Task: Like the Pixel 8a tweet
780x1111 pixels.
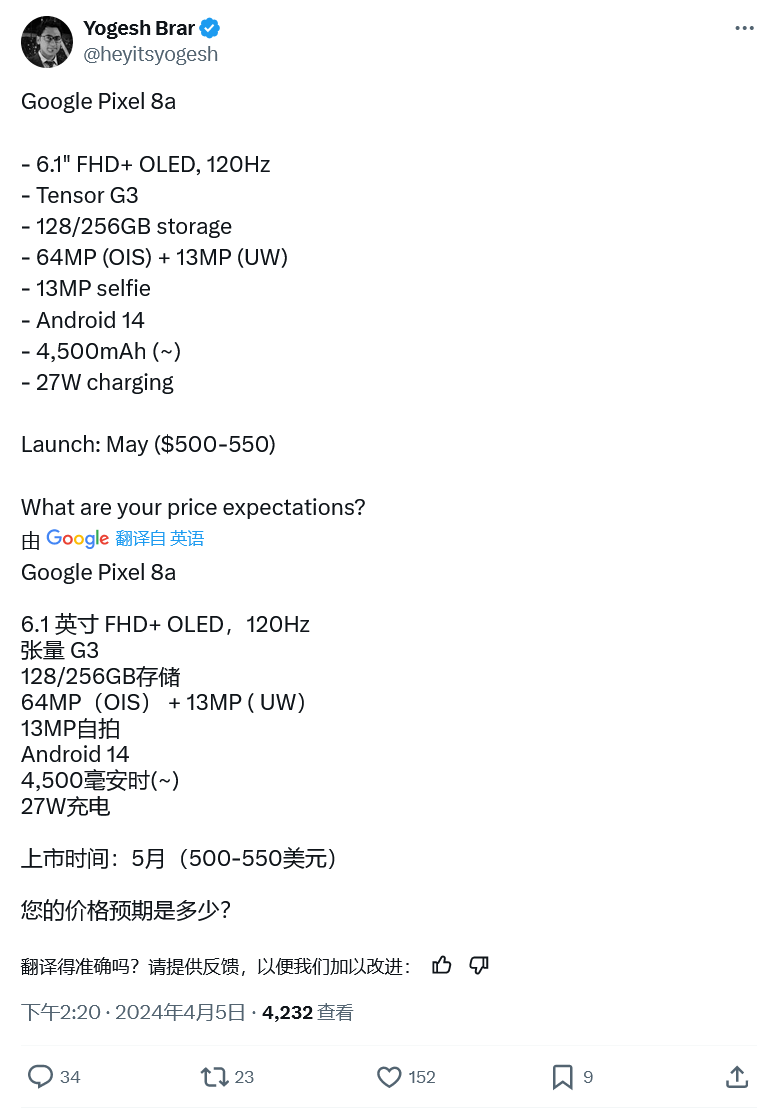Action: 389,1077
